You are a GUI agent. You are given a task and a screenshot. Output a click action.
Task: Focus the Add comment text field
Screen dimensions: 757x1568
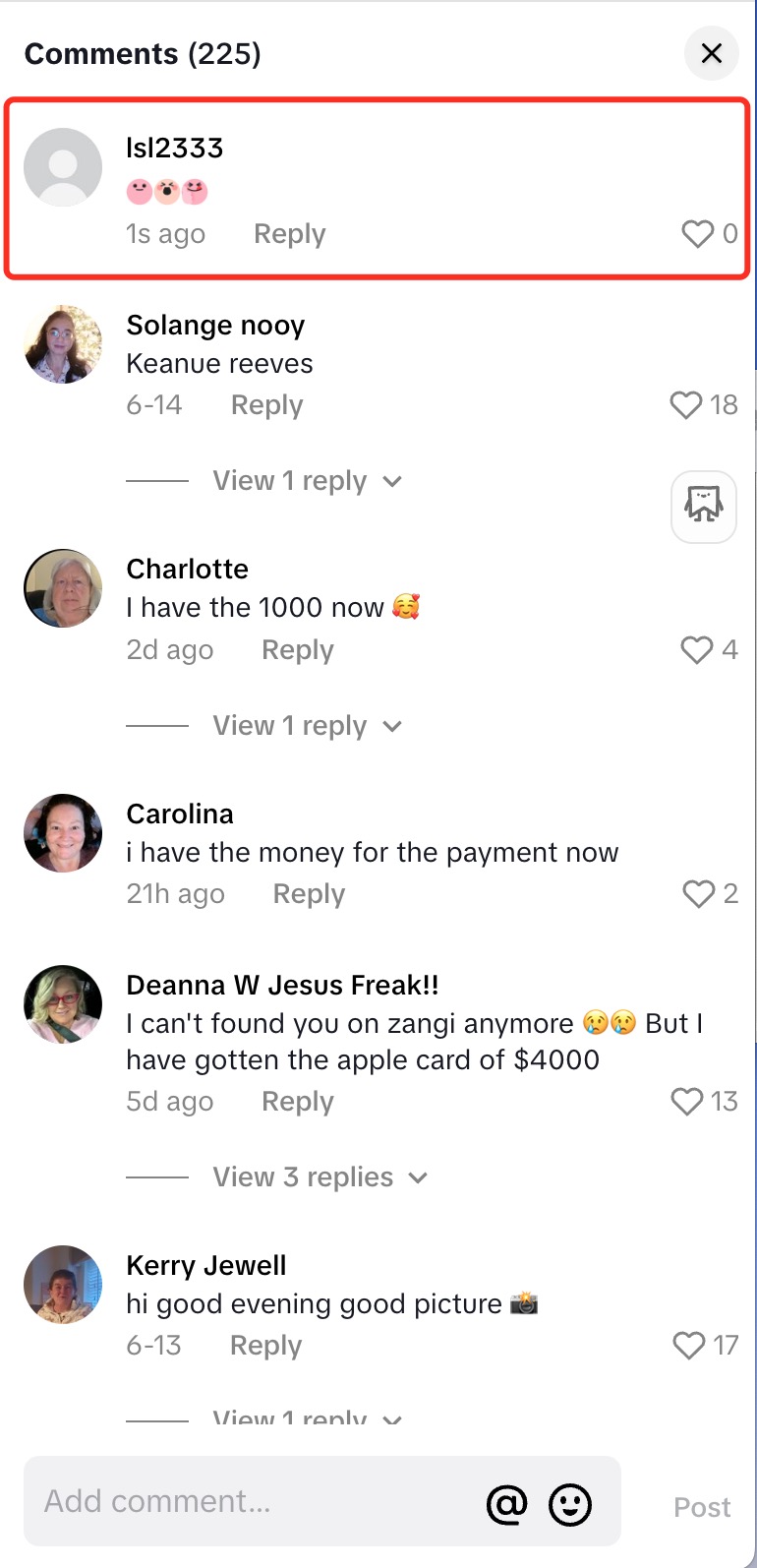246,1501
